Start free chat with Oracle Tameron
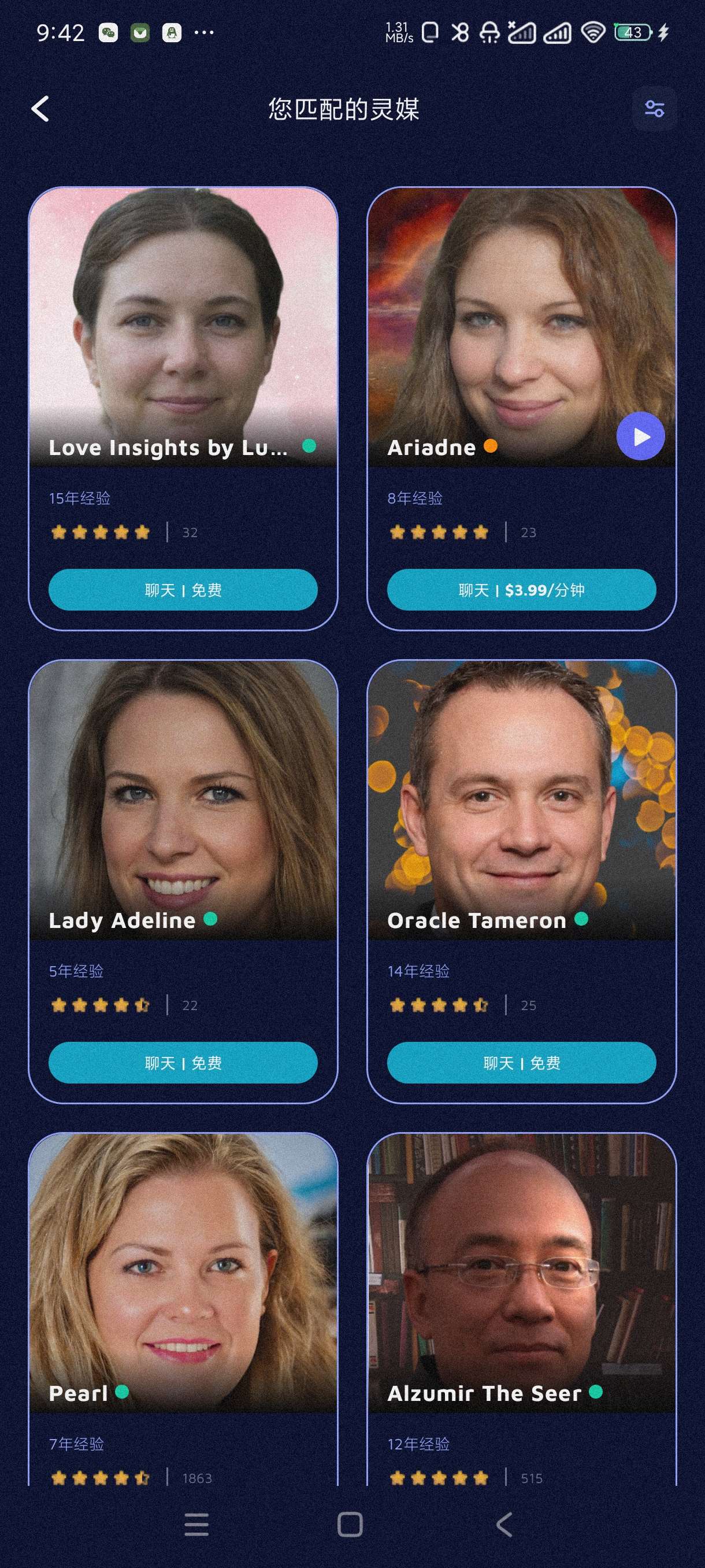Image resolution: width=705 pixels, height=1568 pixels. click(521, 1062)
